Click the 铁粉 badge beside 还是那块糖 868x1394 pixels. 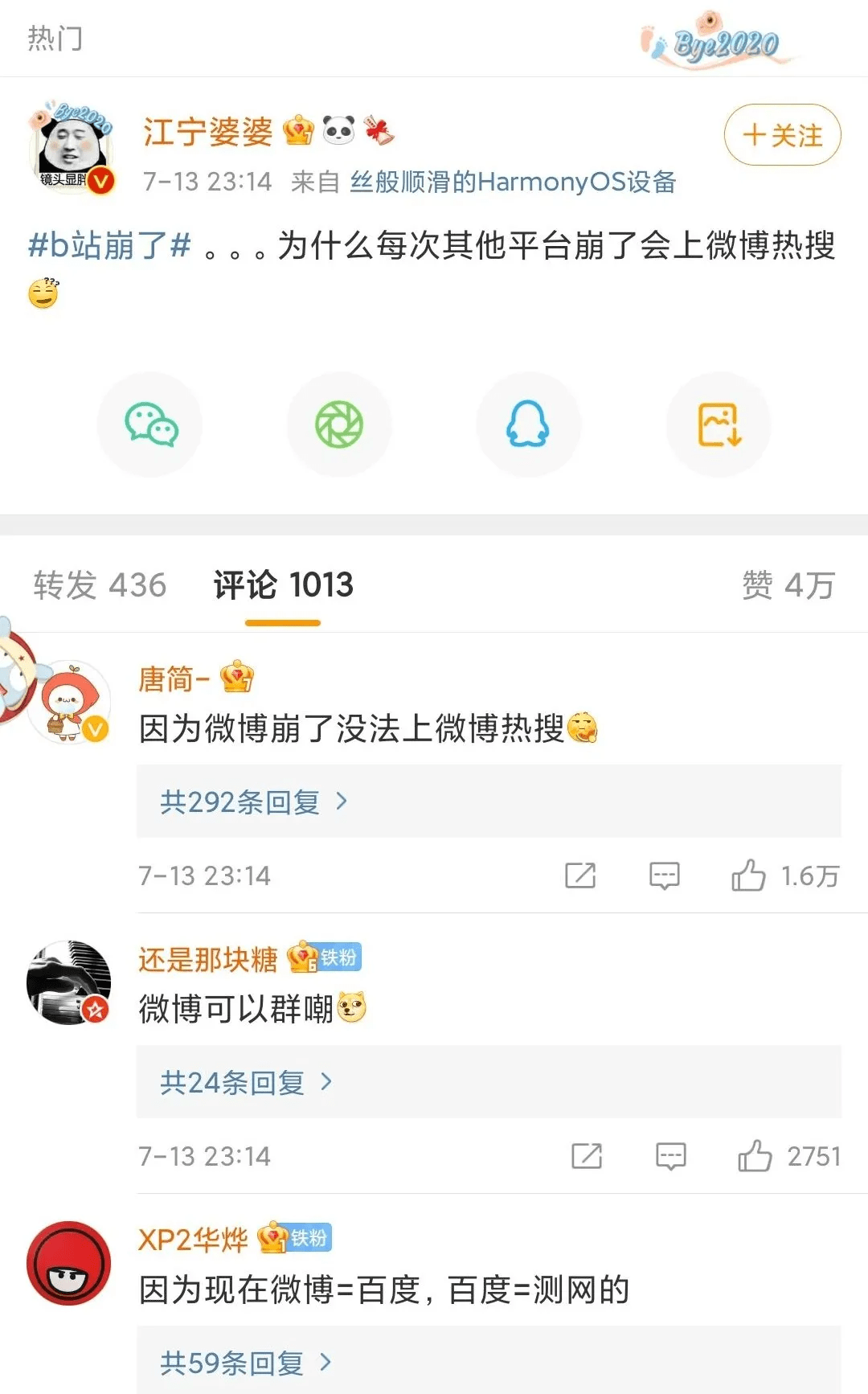pos(341,958)
